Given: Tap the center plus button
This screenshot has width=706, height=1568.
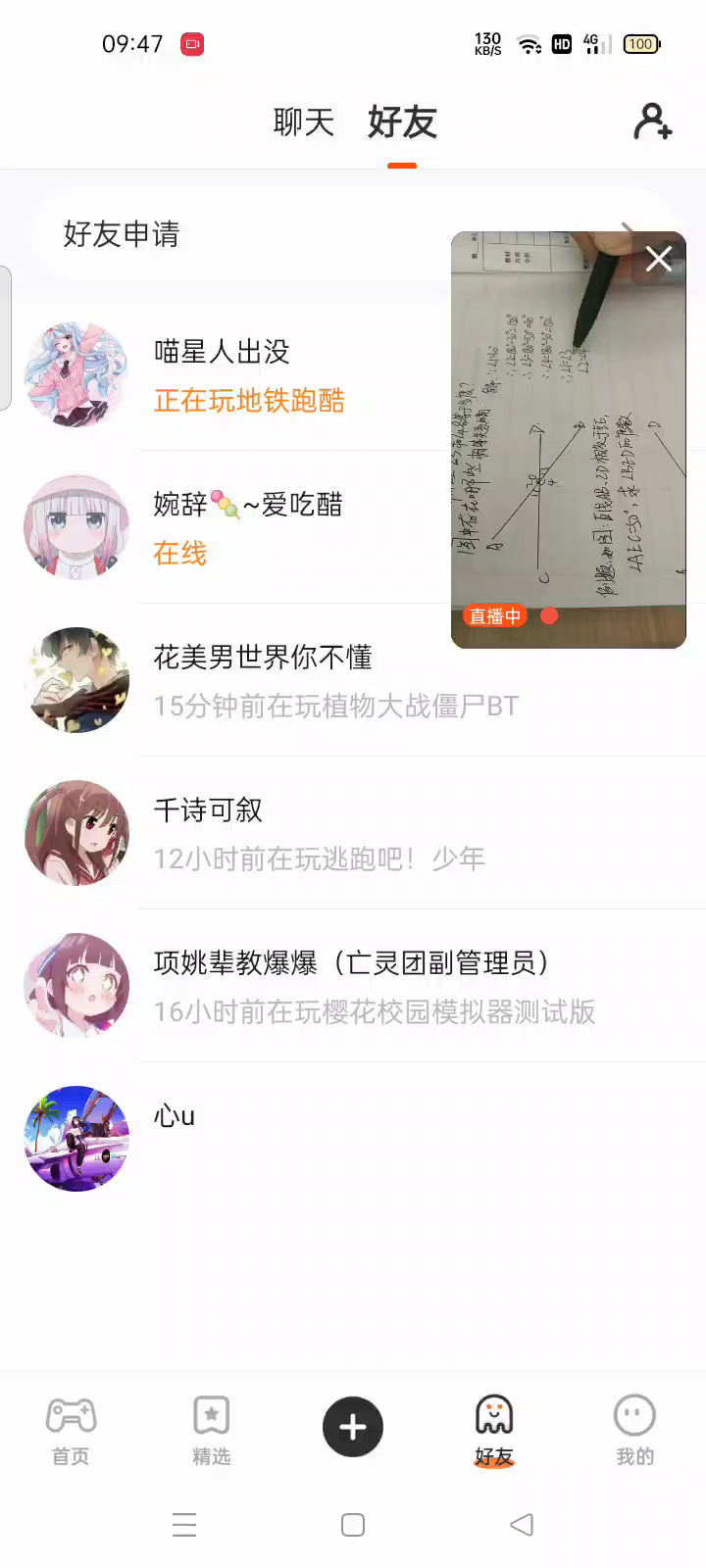Looking at the screenshot, I should [x=353, y=1427].
